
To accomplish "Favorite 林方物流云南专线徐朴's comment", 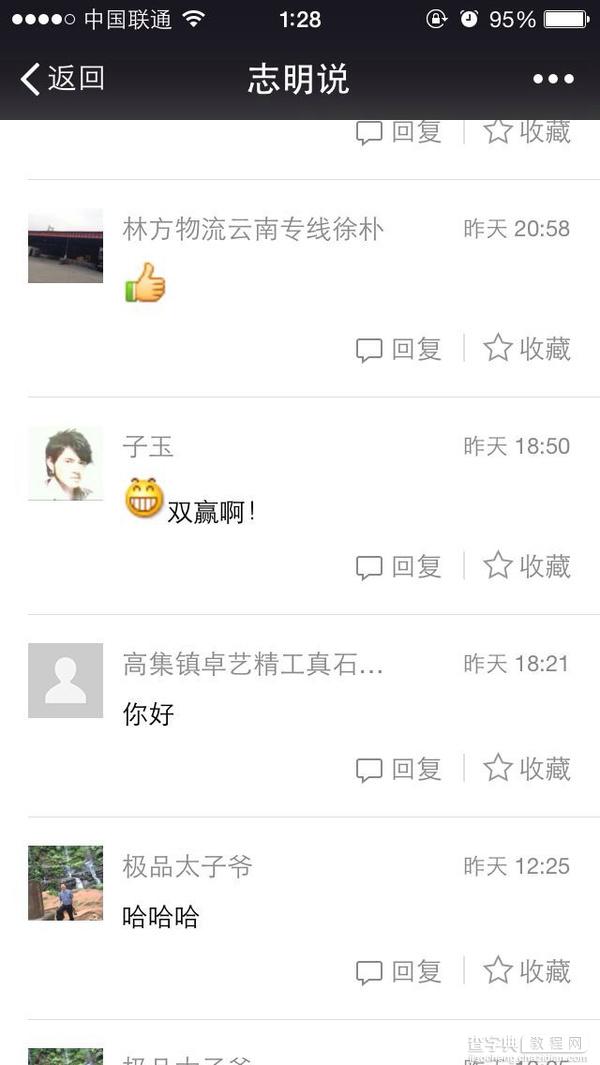I will 527,349.
